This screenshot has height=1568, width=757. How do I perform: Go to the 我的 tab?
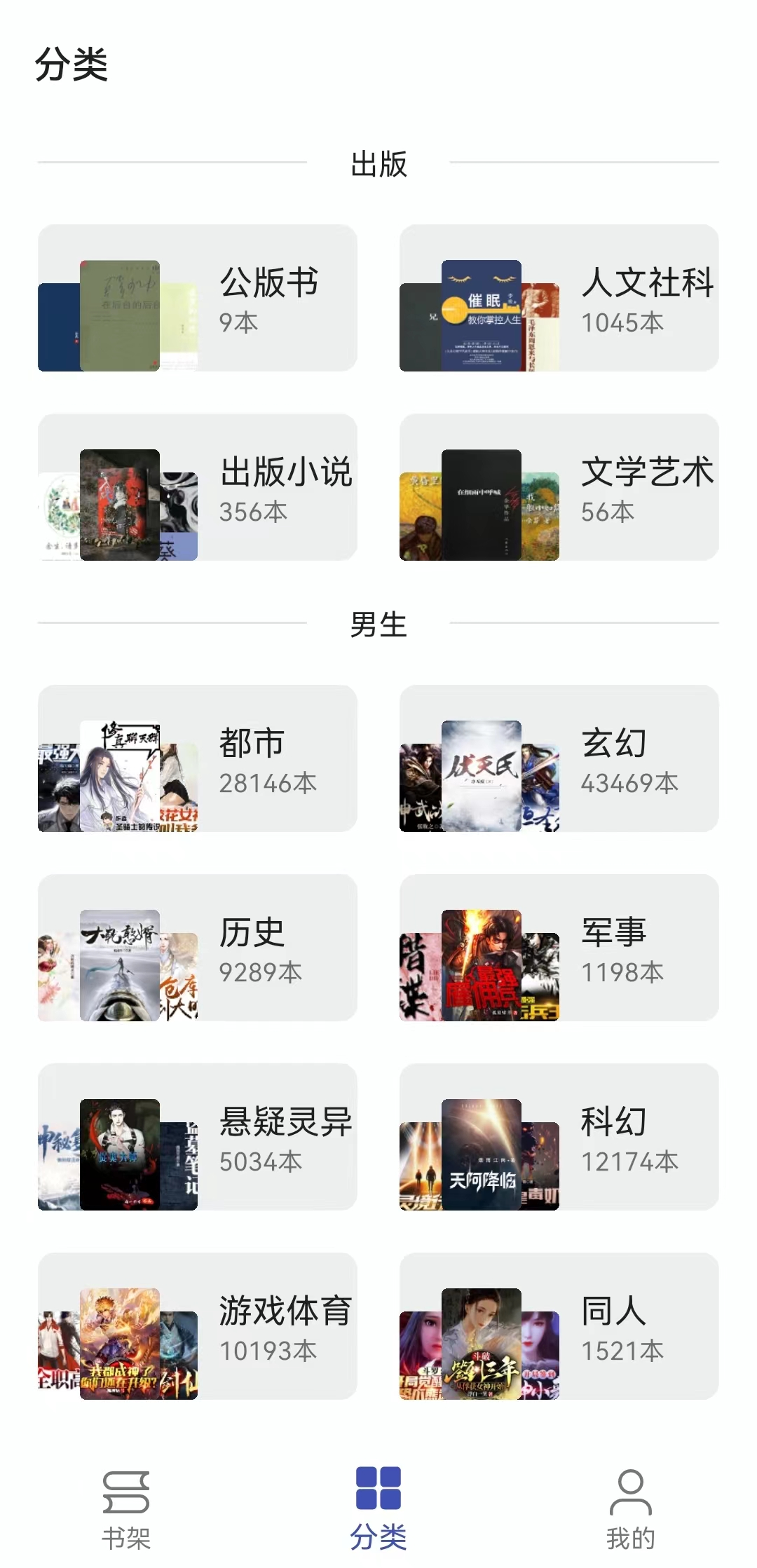click(x=630, y=1508)
